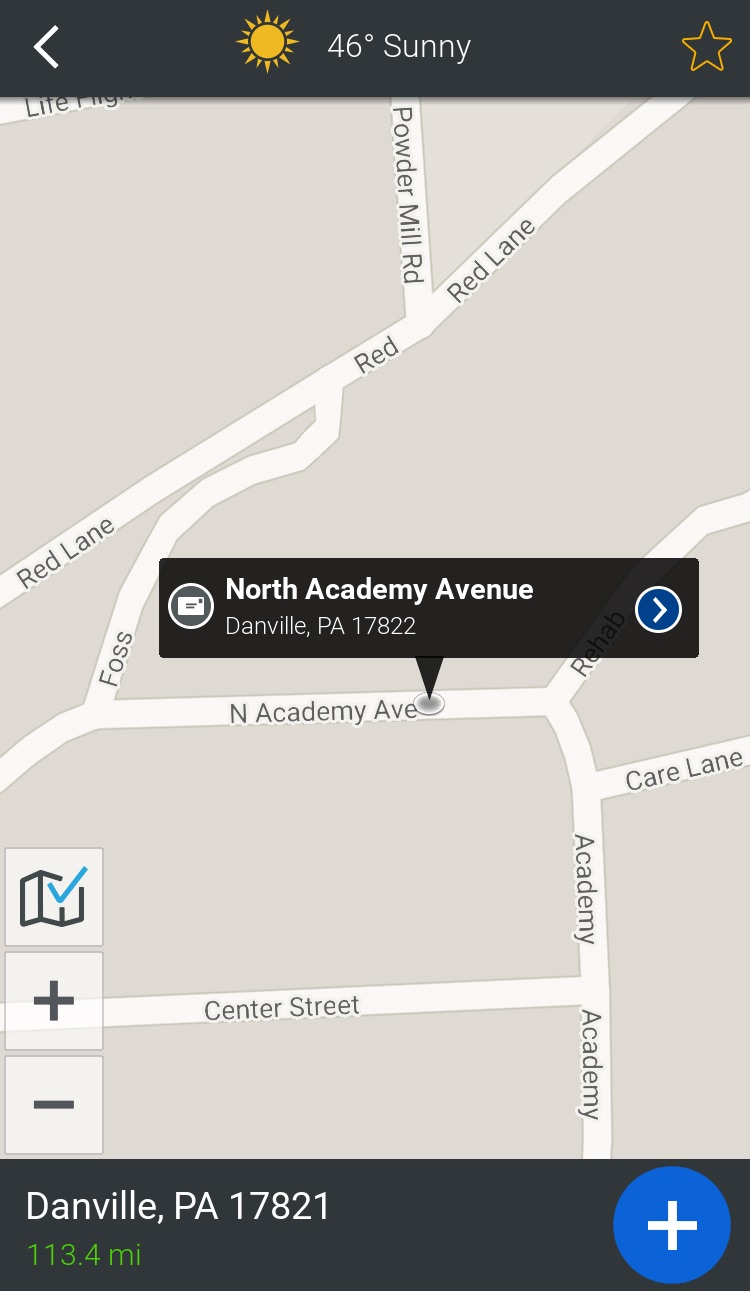The width and height of the screenshot is (750, 1291).
Task: Zoom in on the map
Action: 54,1001
